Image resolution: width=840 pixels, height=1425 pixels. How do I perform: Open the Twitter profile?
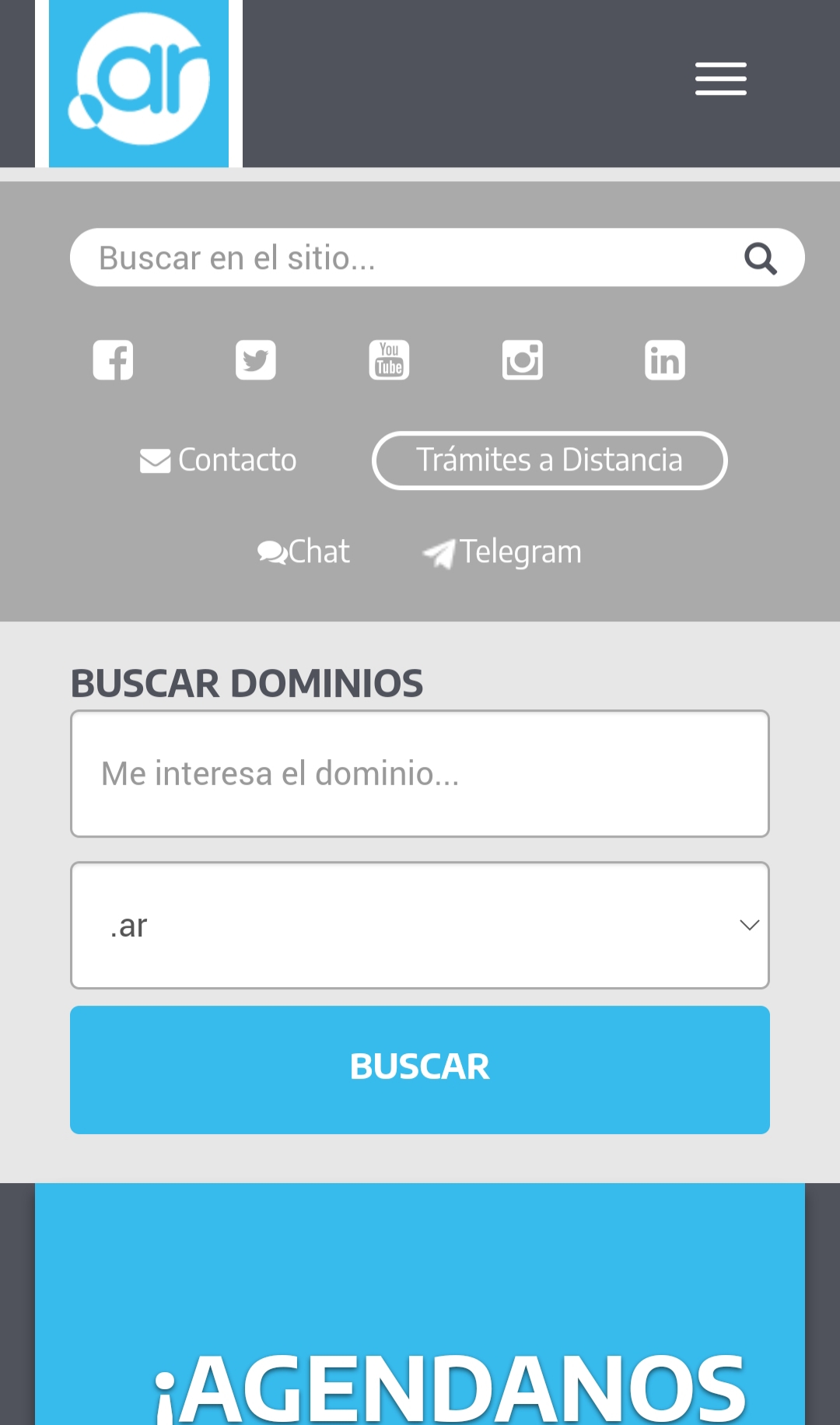[256, 360]
